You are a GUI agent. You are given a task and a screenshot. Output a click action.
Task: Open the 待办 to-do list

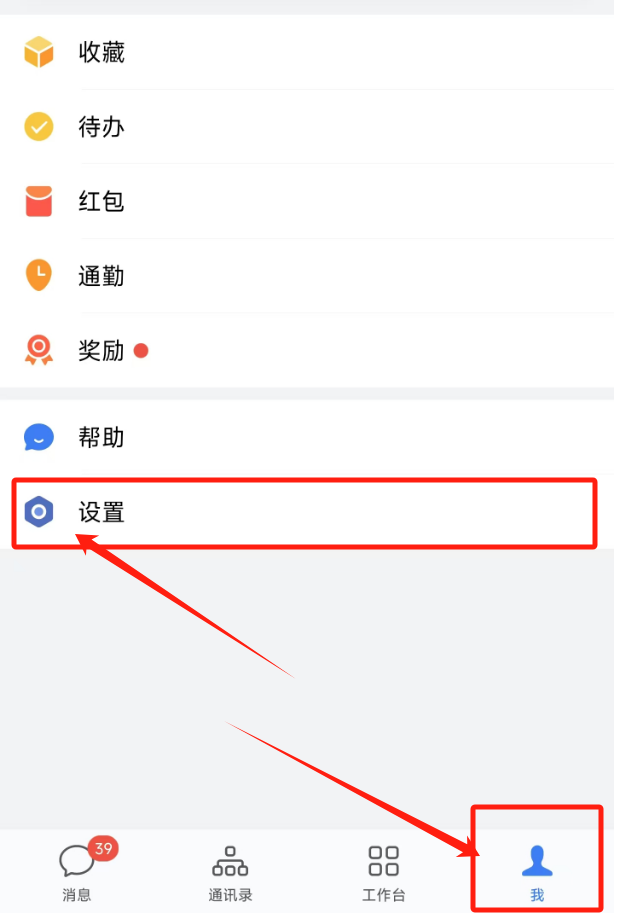point(101,127)
